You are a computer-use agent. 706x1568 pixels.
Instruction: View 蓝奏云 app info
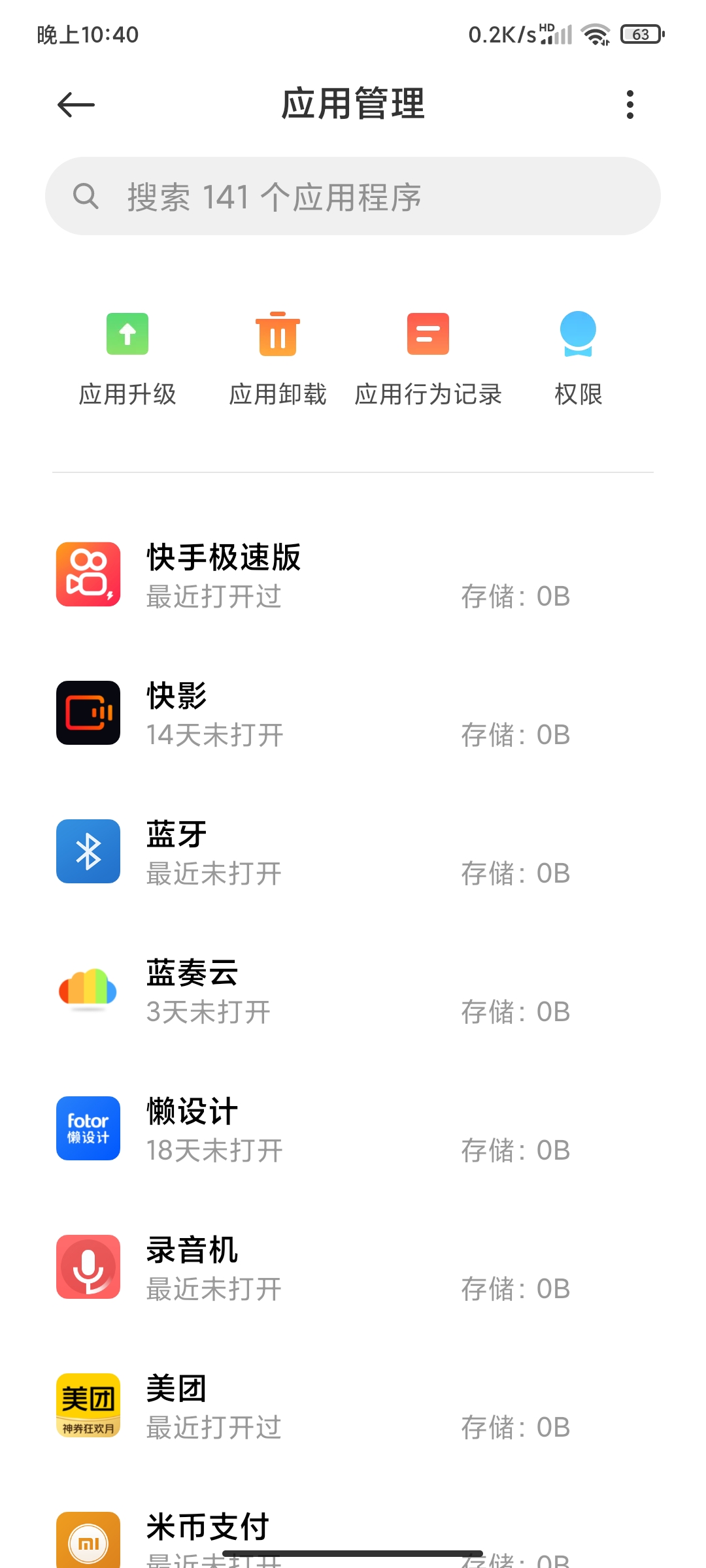(x=353, y=990)
